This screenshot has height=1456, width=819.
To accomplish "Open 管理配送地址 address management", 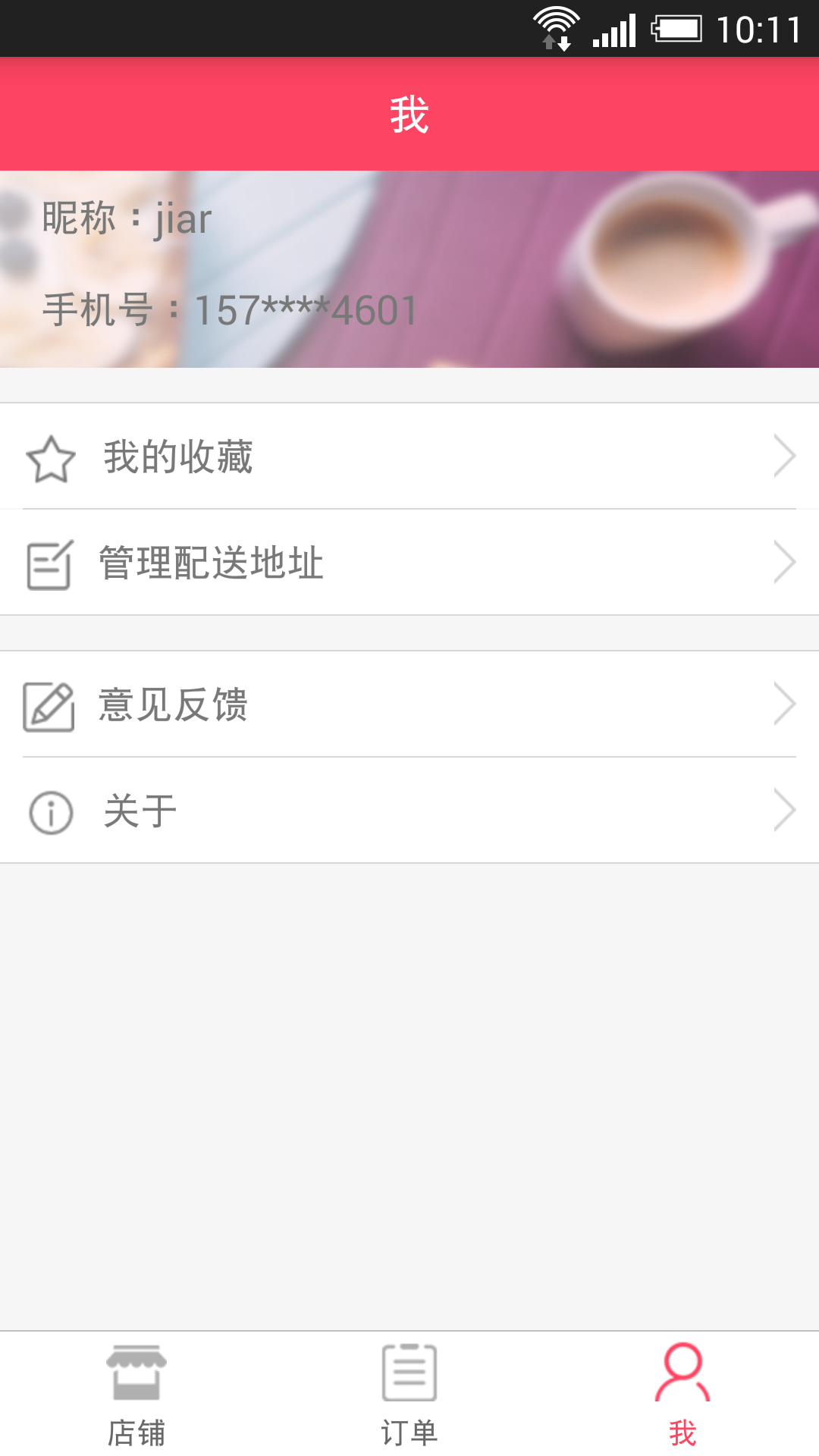I will coord(409,563).
